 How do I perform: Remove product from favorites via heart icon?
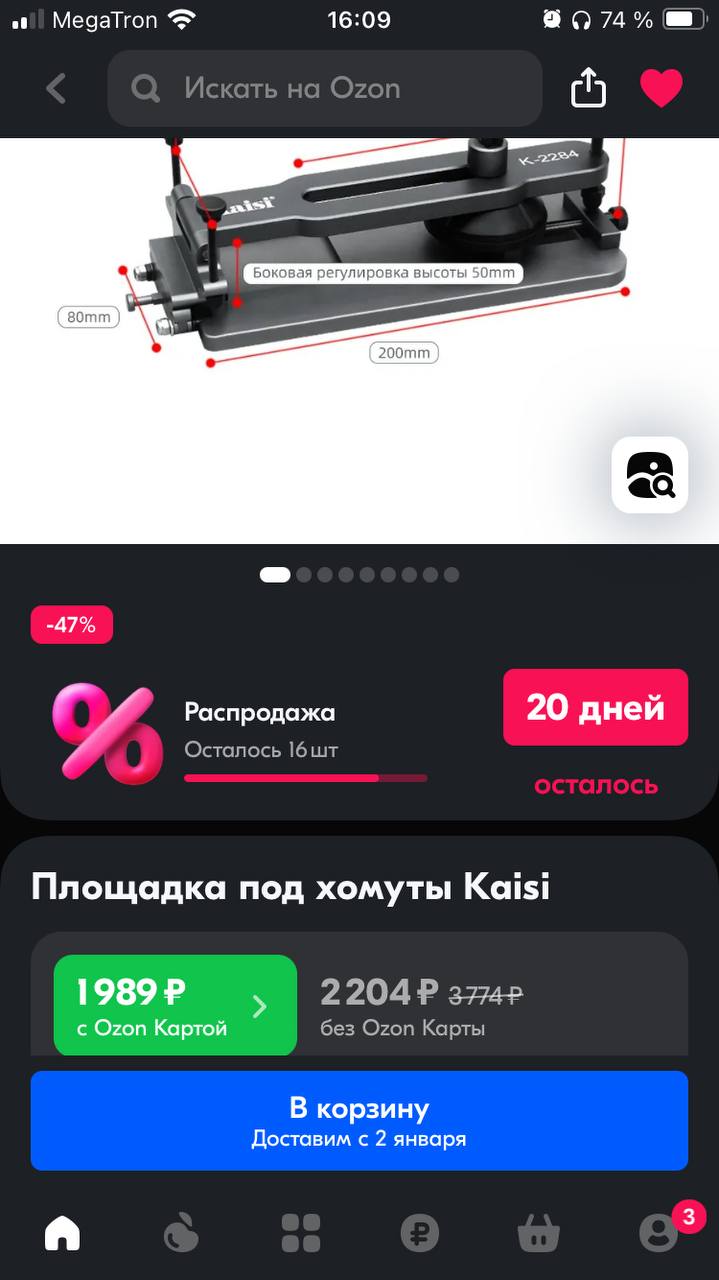point(661,88)
